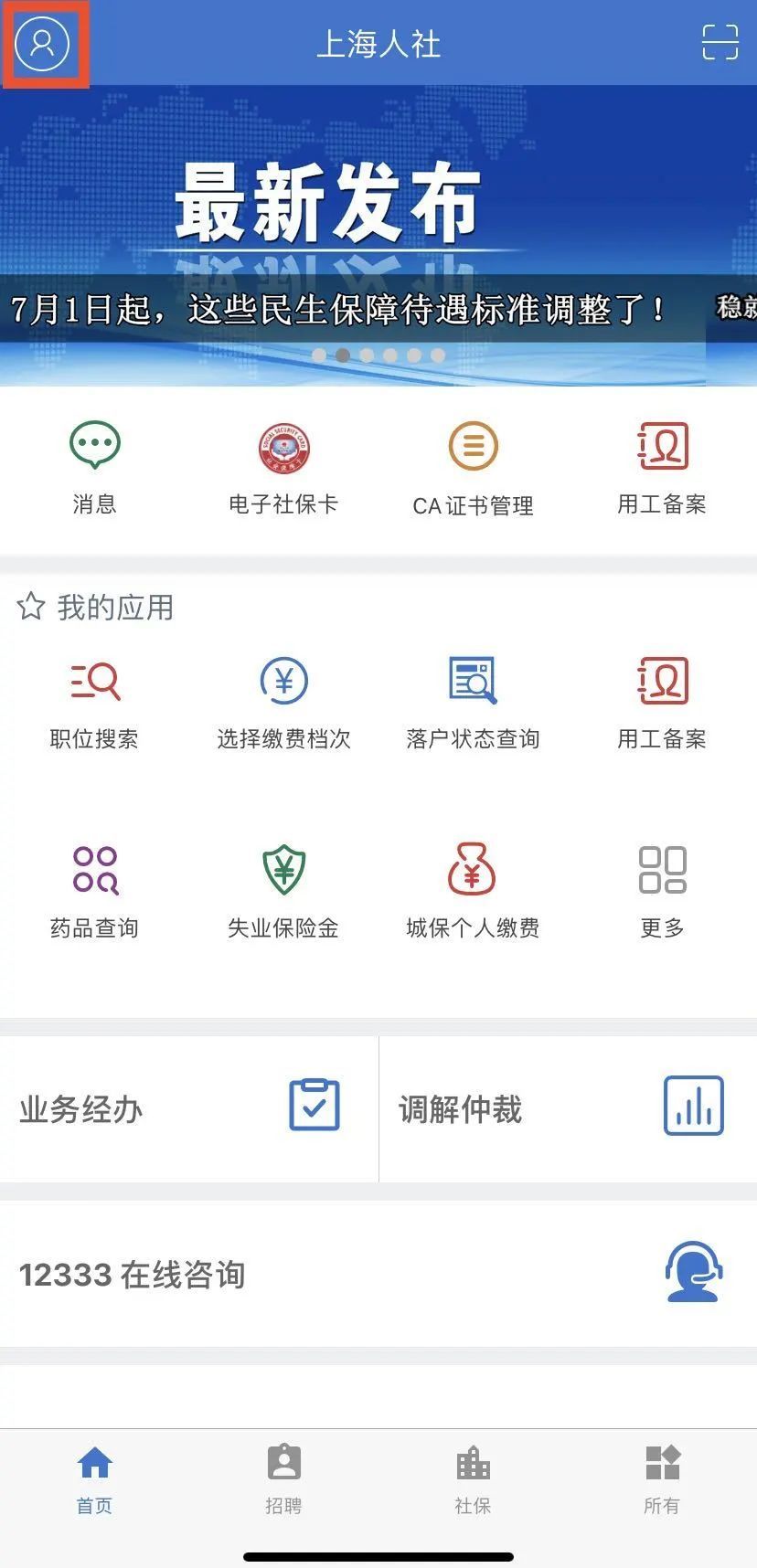757x1568 pixels.
Task: Open 业务经办 card
Action: pyautogui.click(x=188, y=1108)
